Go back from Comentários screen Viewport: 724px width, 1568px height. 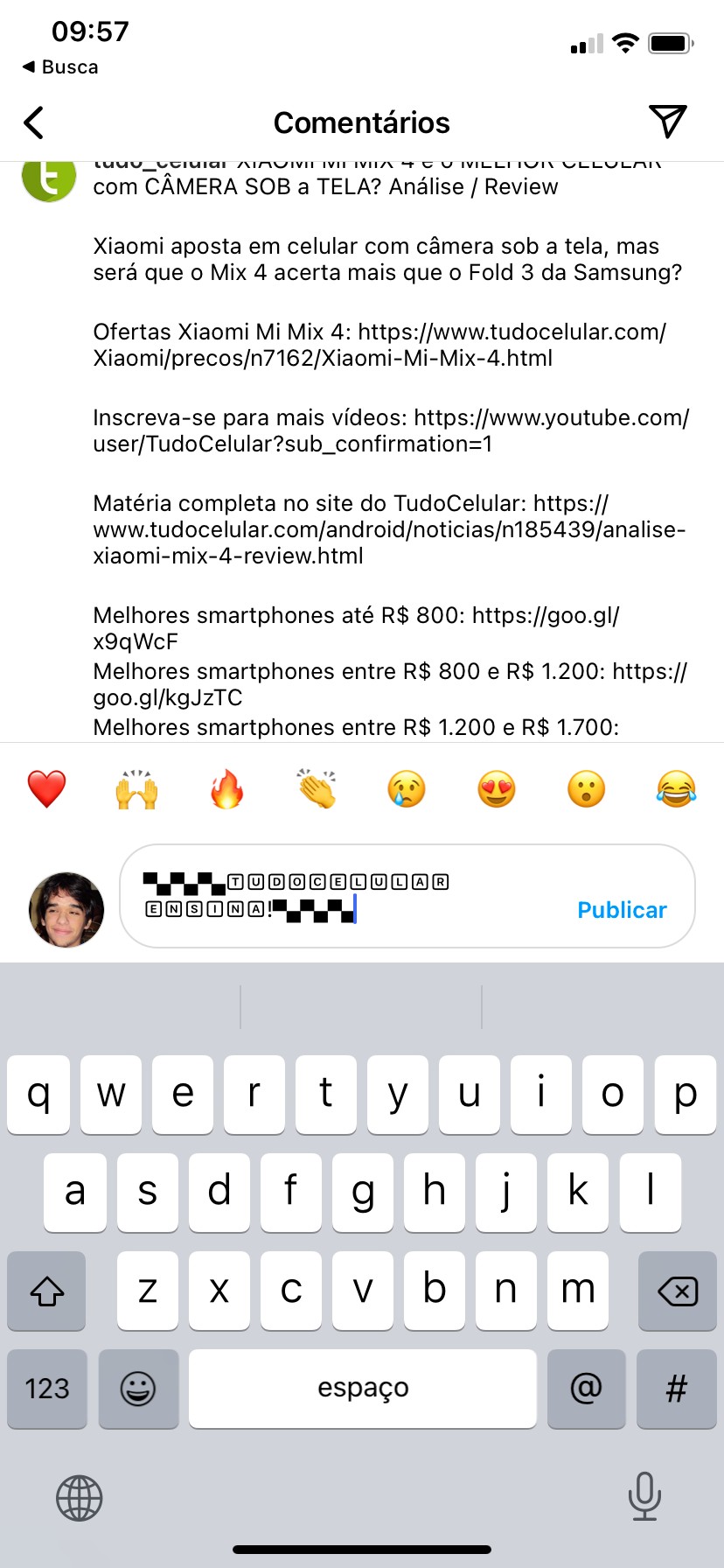[x=34, y=123]
